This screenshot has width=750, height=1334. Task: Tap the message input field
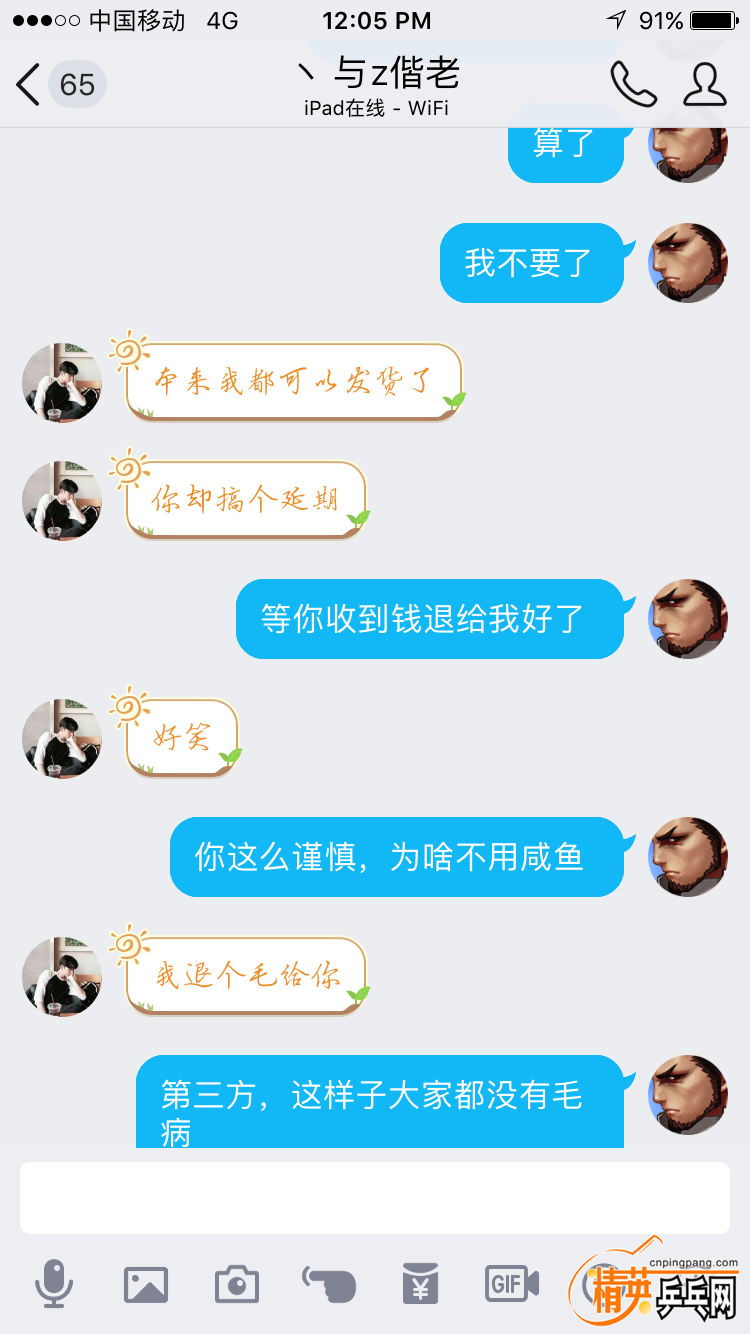375,1198
